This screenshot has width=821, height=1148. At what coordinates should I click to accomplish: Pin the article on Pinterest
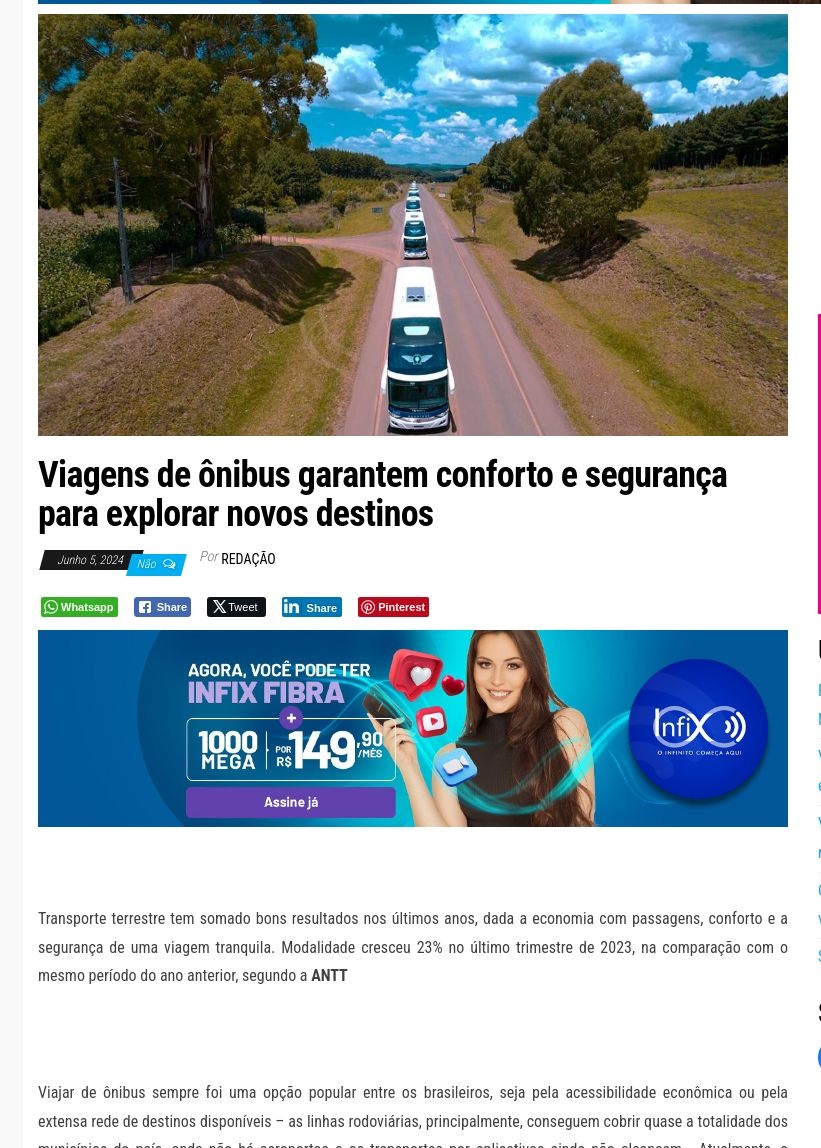393,607
